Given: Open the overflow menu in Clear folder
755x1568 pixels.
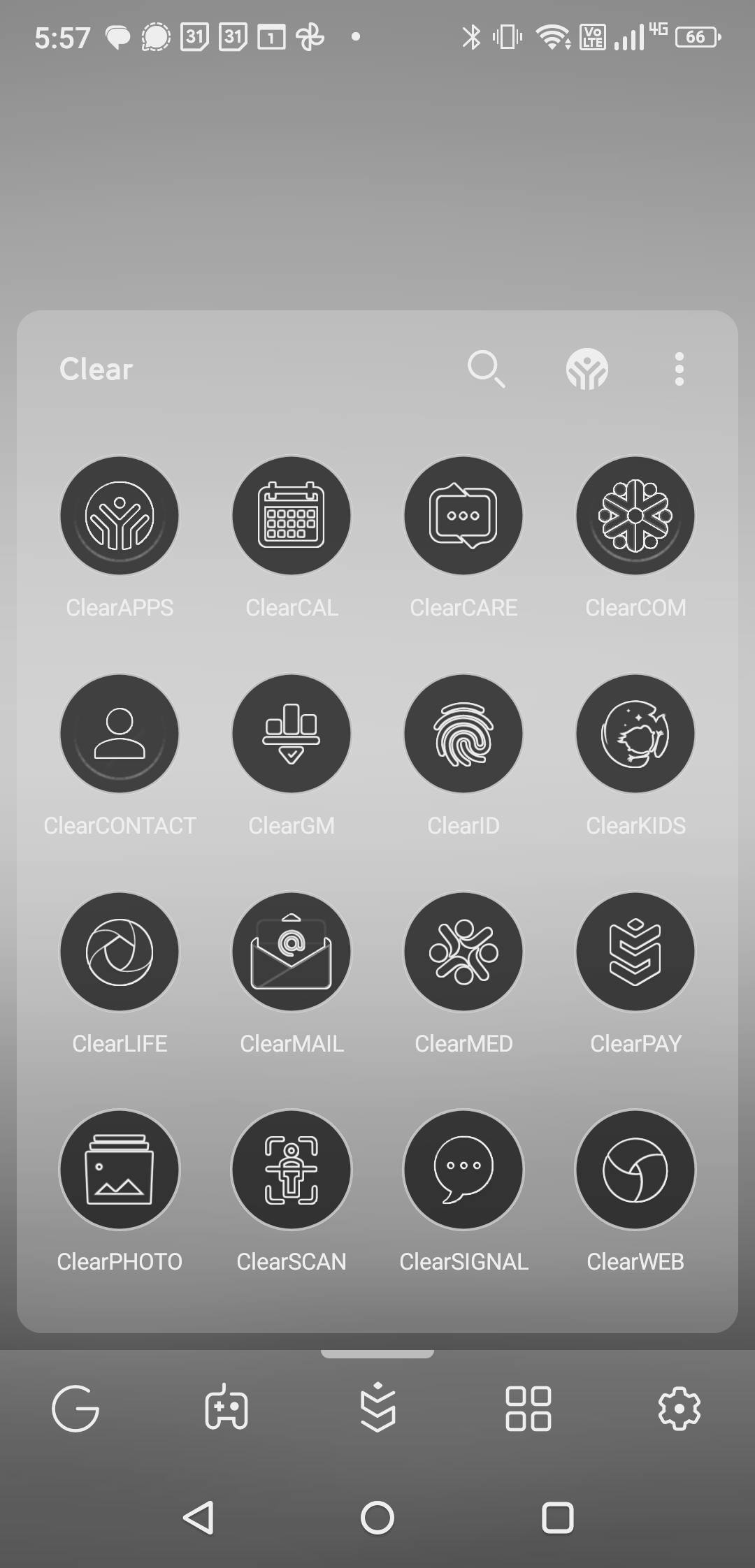Looking at the screenshot, I should pos(679,369).
